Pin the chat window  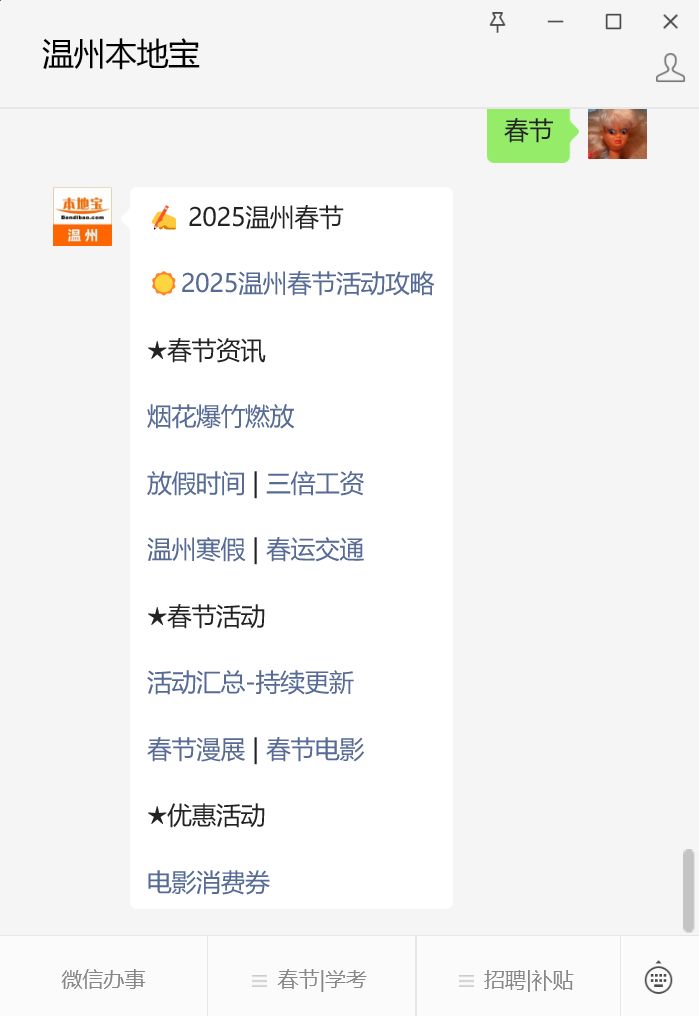(x=497, y=22)
